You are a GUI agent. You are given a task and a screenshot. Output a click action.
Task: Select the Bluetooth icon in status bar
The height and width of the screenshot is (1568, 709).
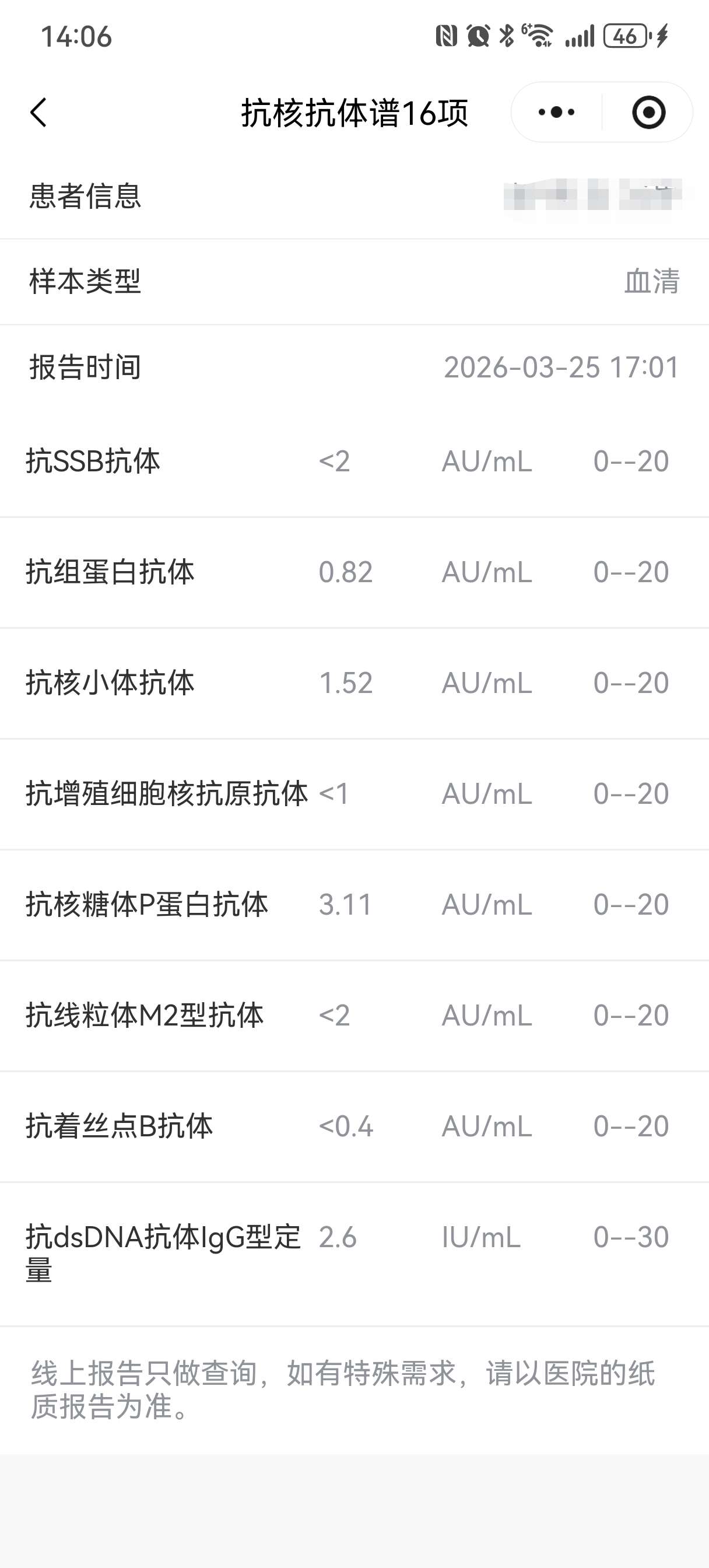click(506, 36)
